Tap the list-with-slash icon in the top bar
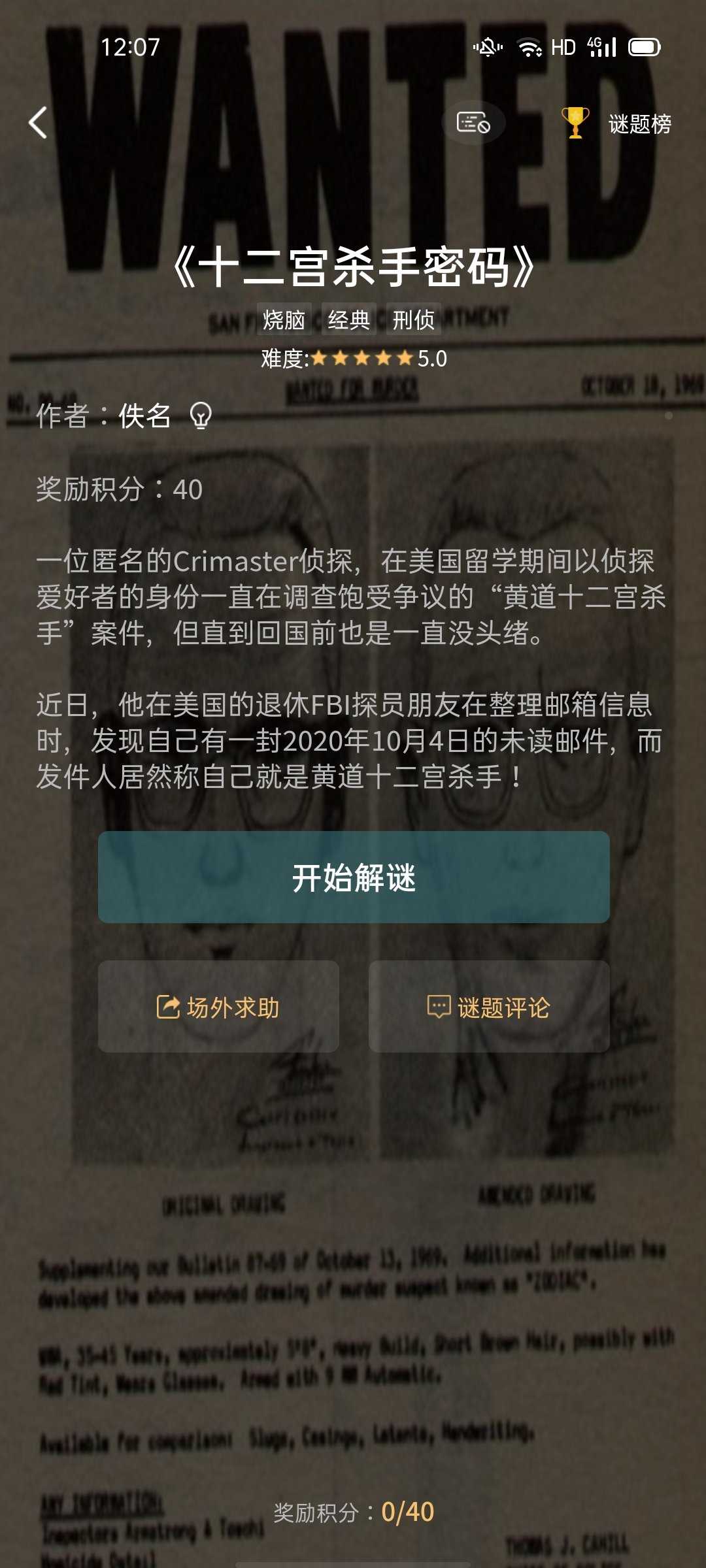 coord(473,123)
